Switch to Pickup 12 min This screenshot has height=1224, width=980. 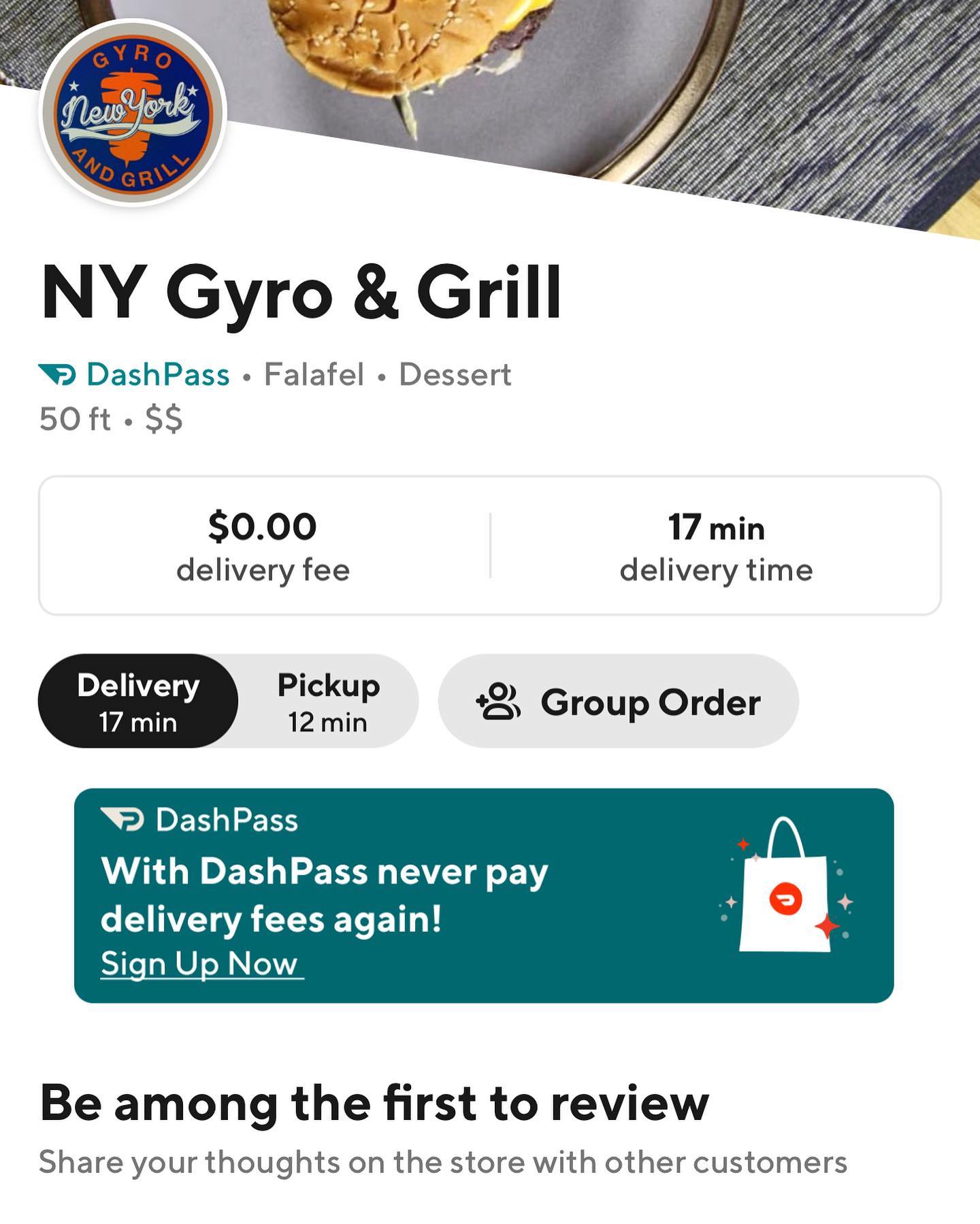(328, 701)
